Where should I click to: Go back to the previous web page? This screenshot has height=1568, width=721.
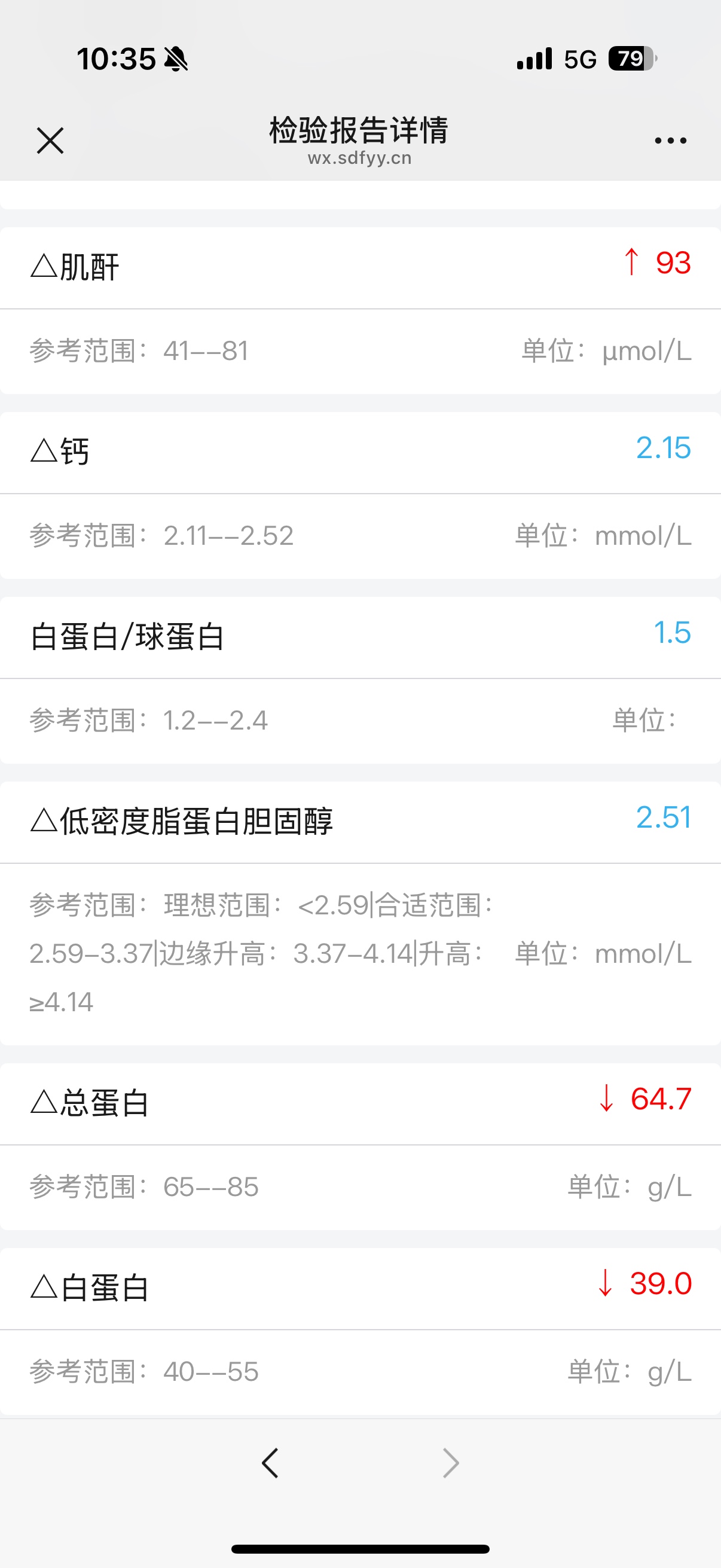(x=270, y=1463)
